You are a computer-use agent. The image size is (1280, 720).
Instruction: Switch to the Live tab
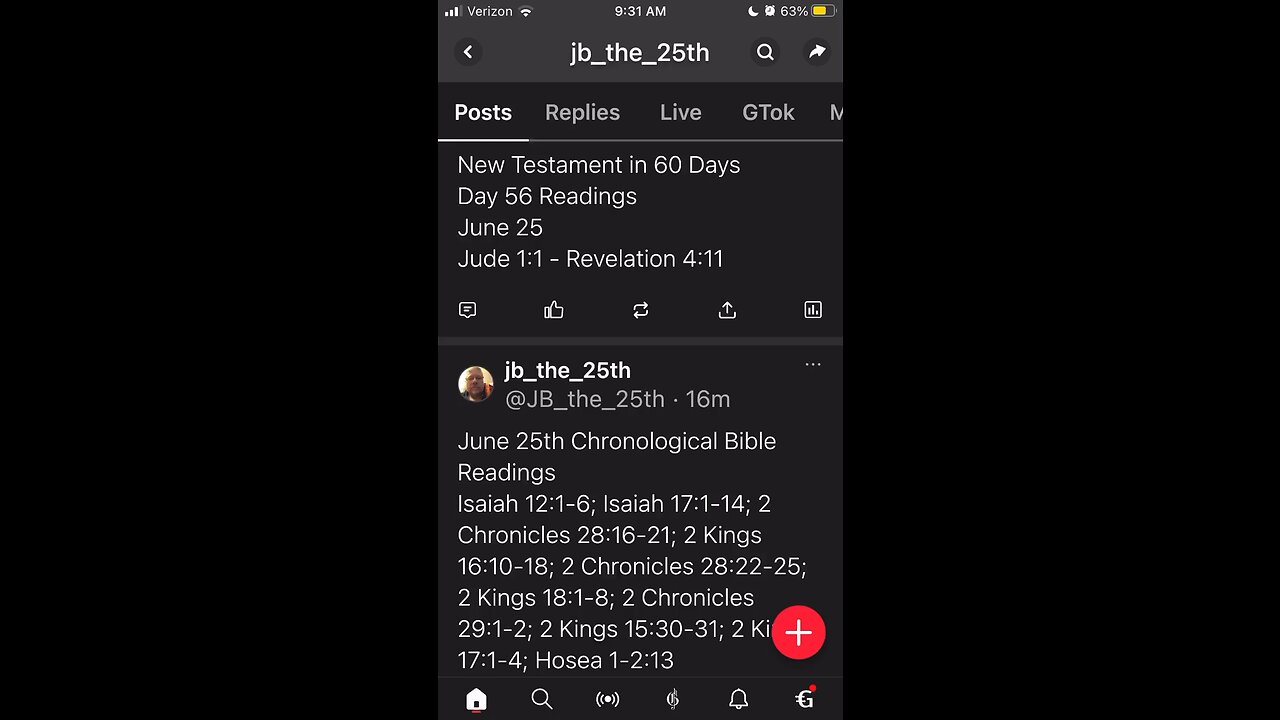[680, 112]
